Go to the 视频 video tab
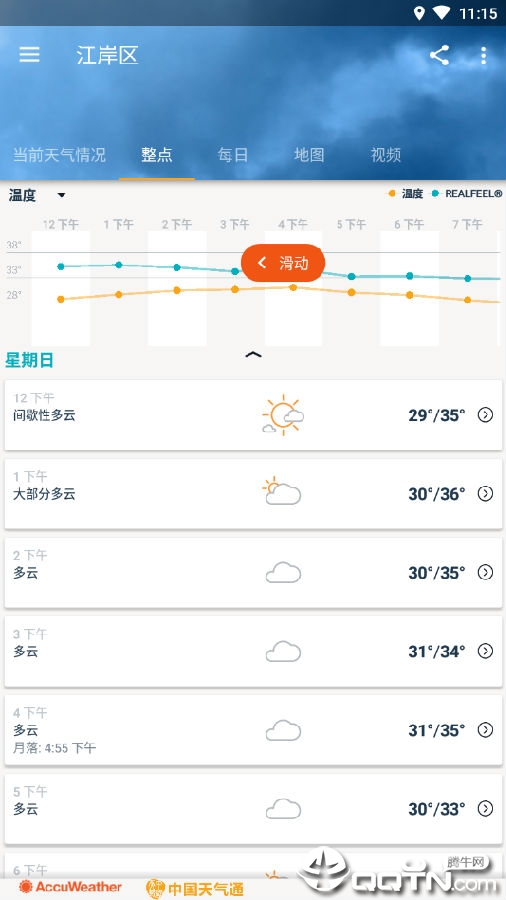 pos(386,154)
